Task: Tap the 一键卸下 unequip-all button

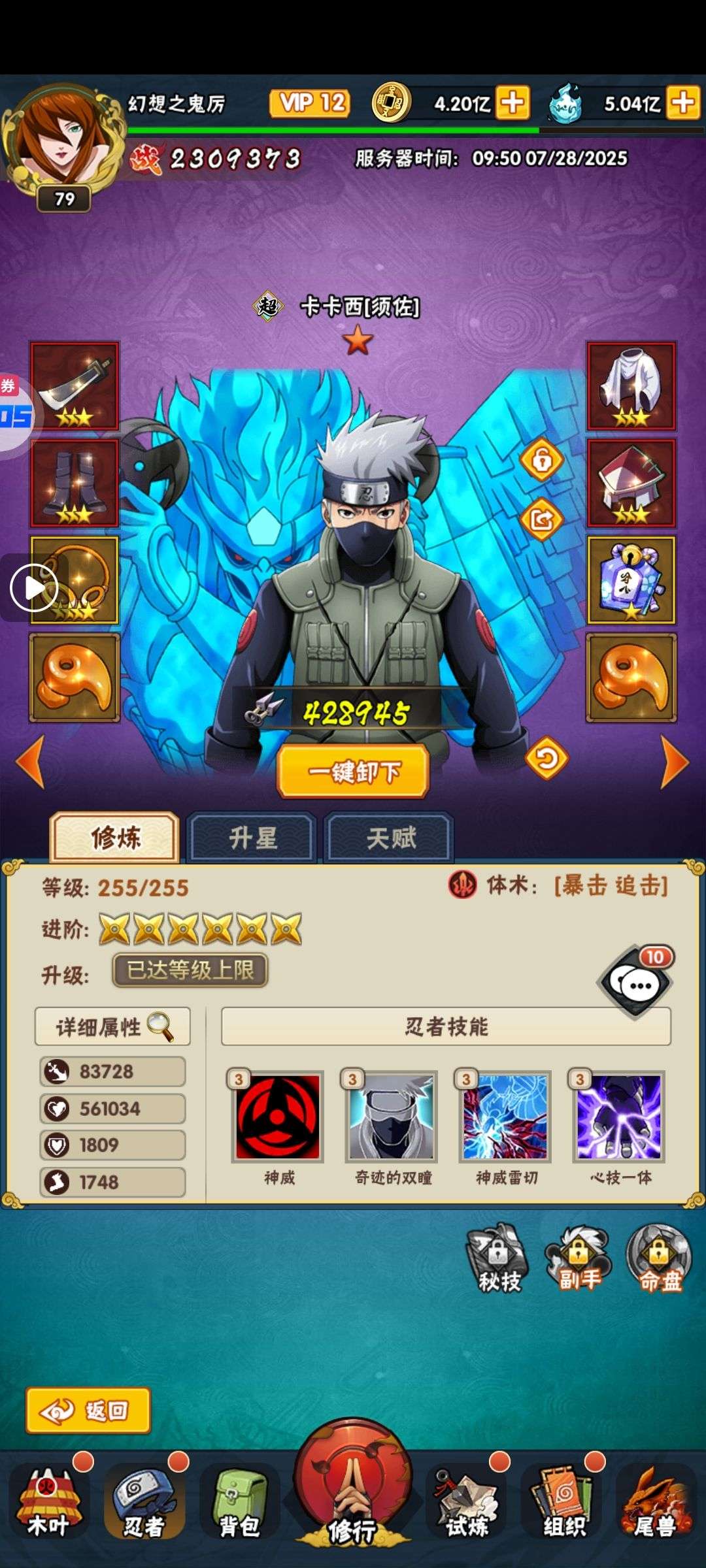Action: point(353,772)
